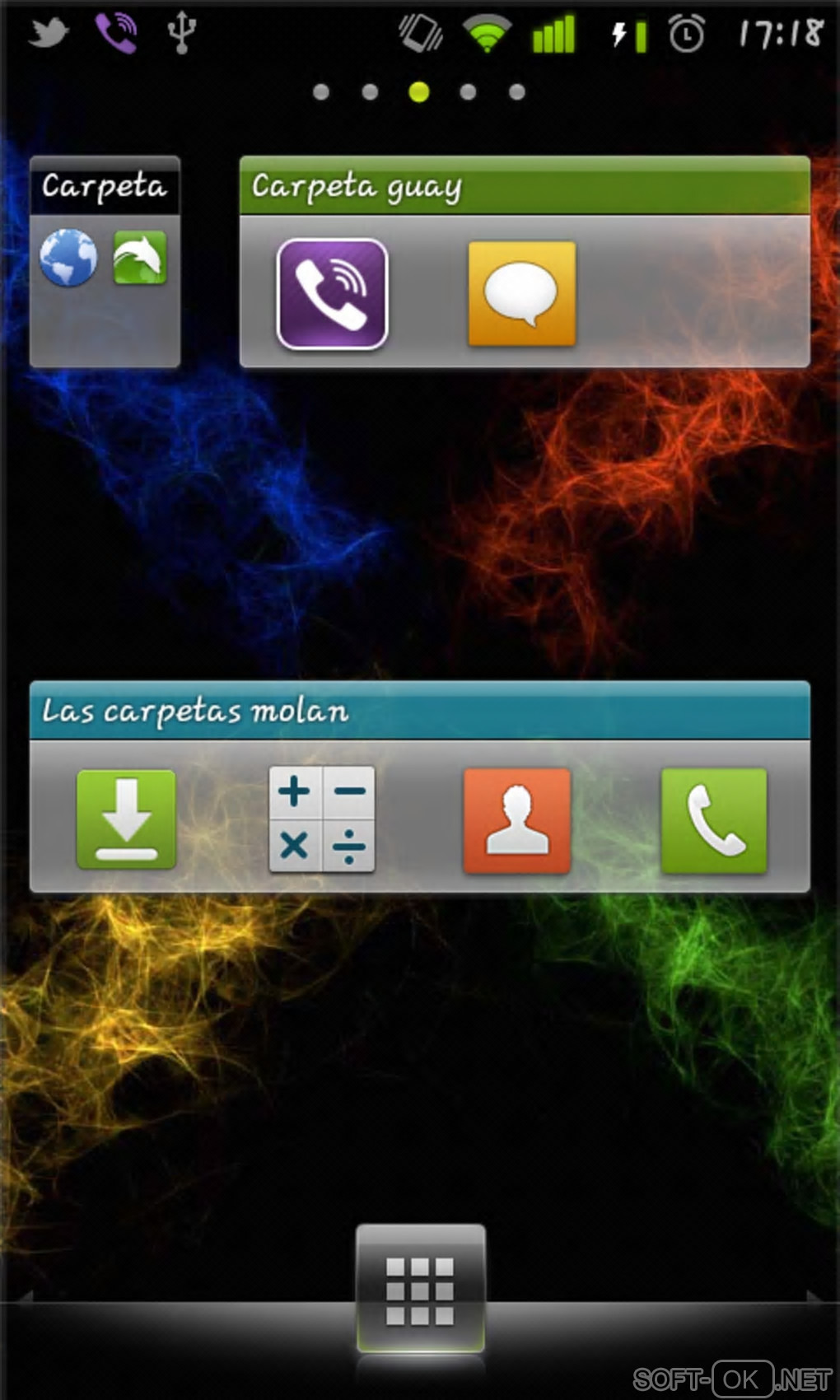Launch the Calculator app
Screen dimensions: 840x1400
[322, 819]
